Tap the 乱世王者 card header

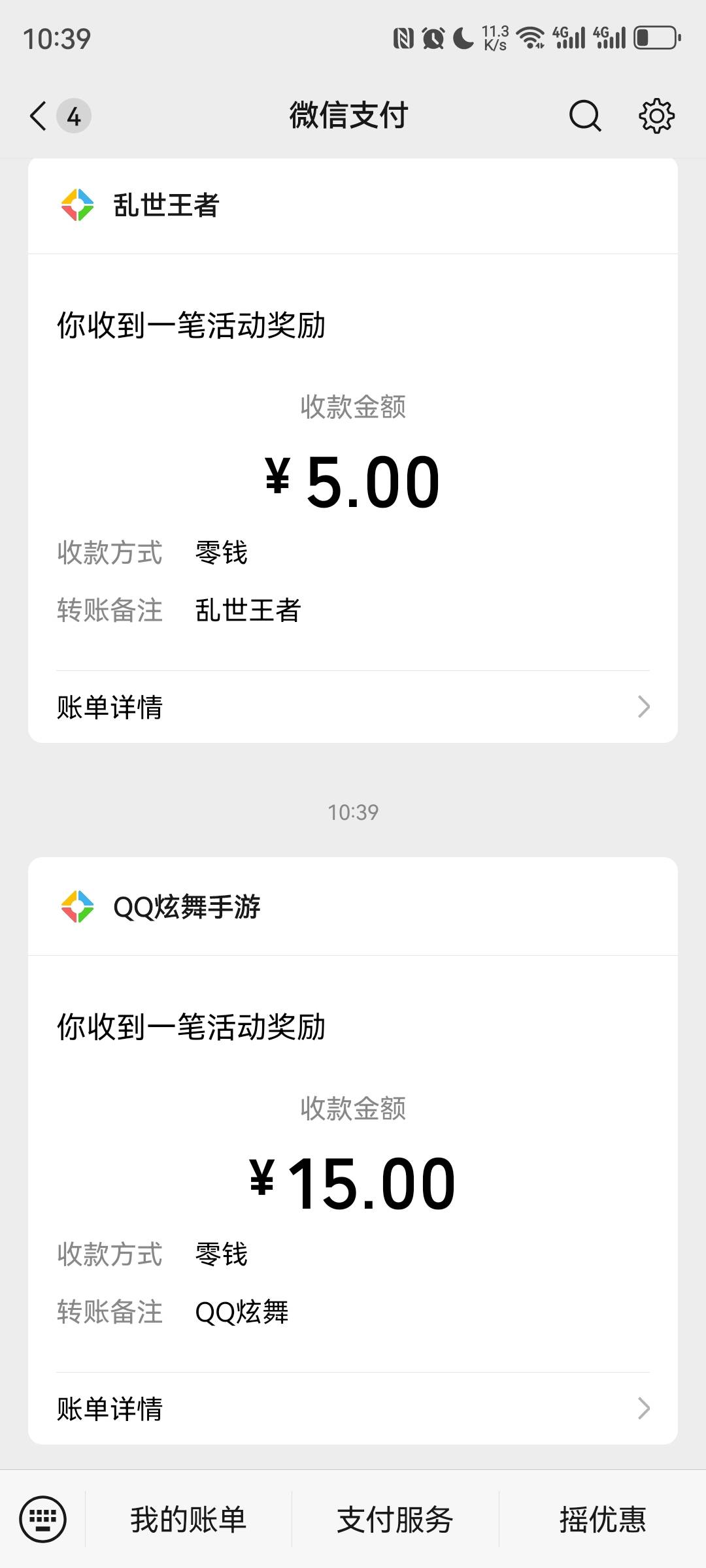(353, 206)
